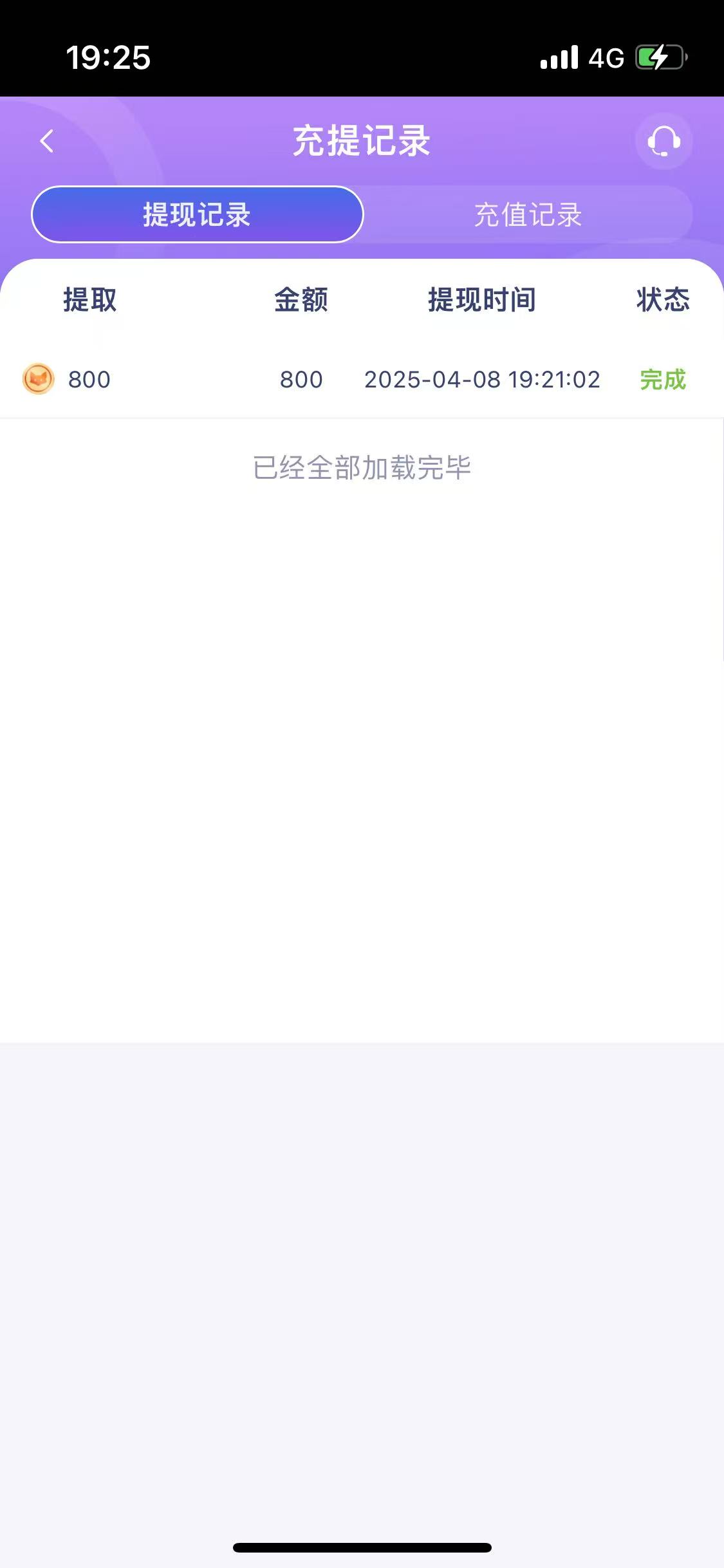This screenshot has height=1568, width=724.
Task: Select the fox coin icon on the record
Action: pyautogui.click(x=37, y=379)
